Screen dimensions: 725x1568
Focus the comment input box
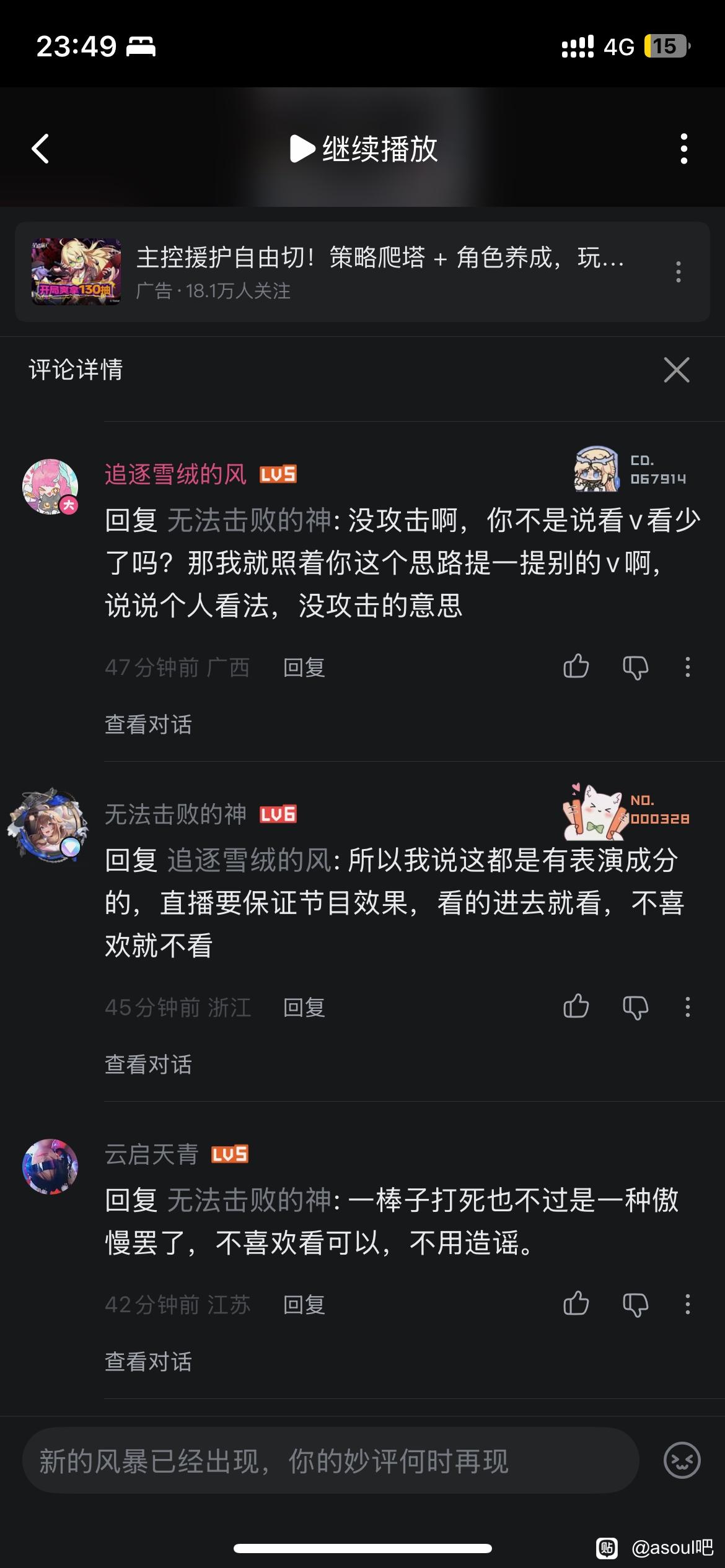(x=330, y=1461)
